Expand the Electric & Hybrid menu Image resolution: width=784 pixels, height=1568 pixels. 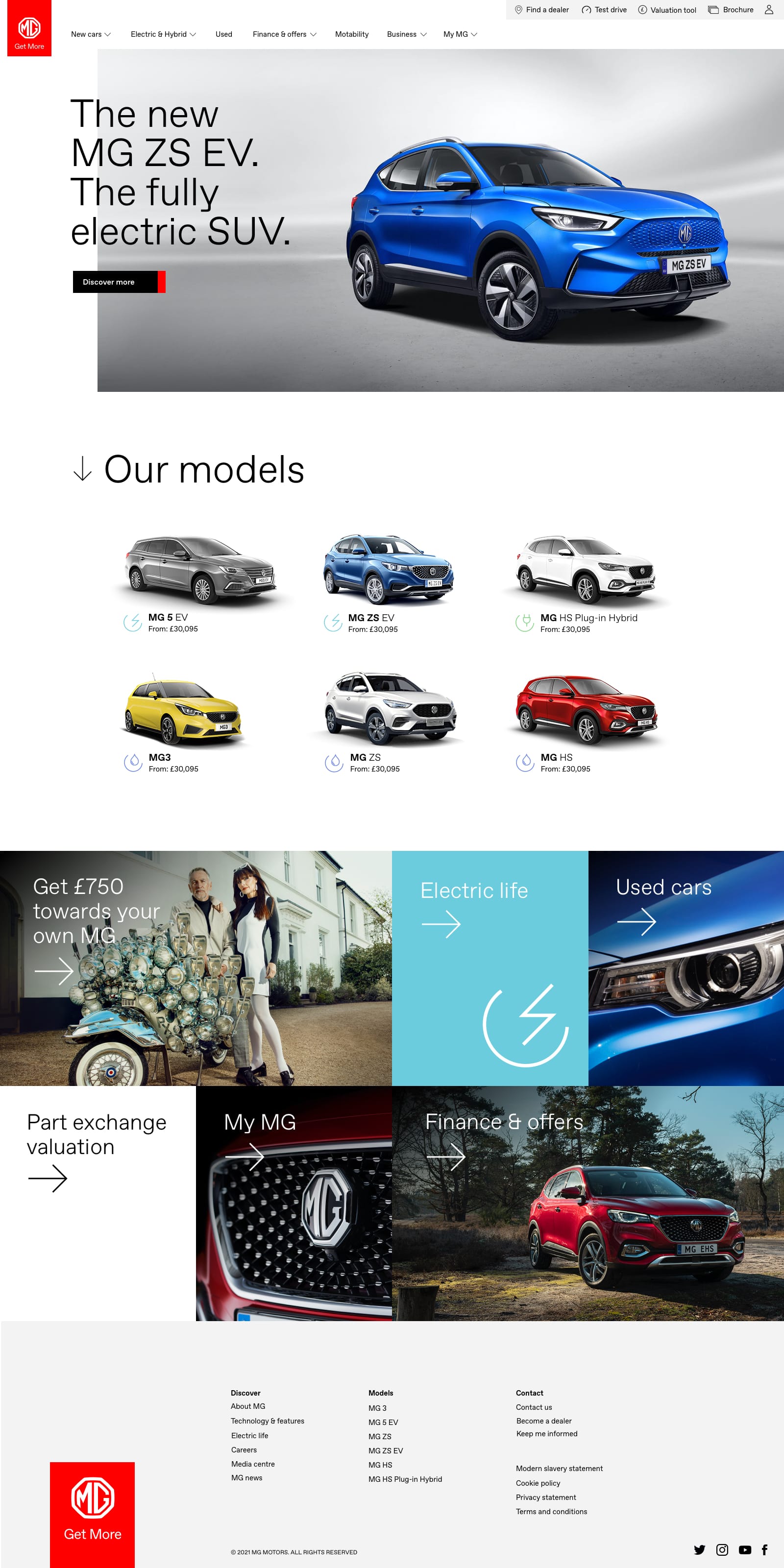[x=163, y=34]
